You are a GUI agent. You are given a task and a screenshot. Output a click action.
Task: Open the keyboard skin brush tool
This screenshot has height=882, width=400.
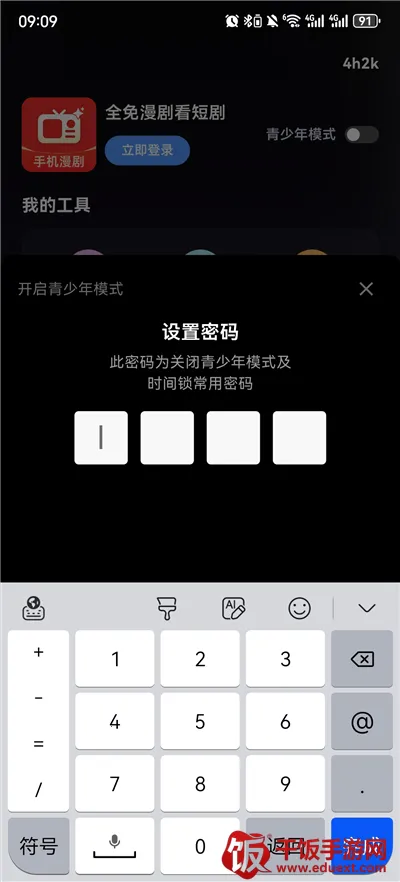pos(167,608)
